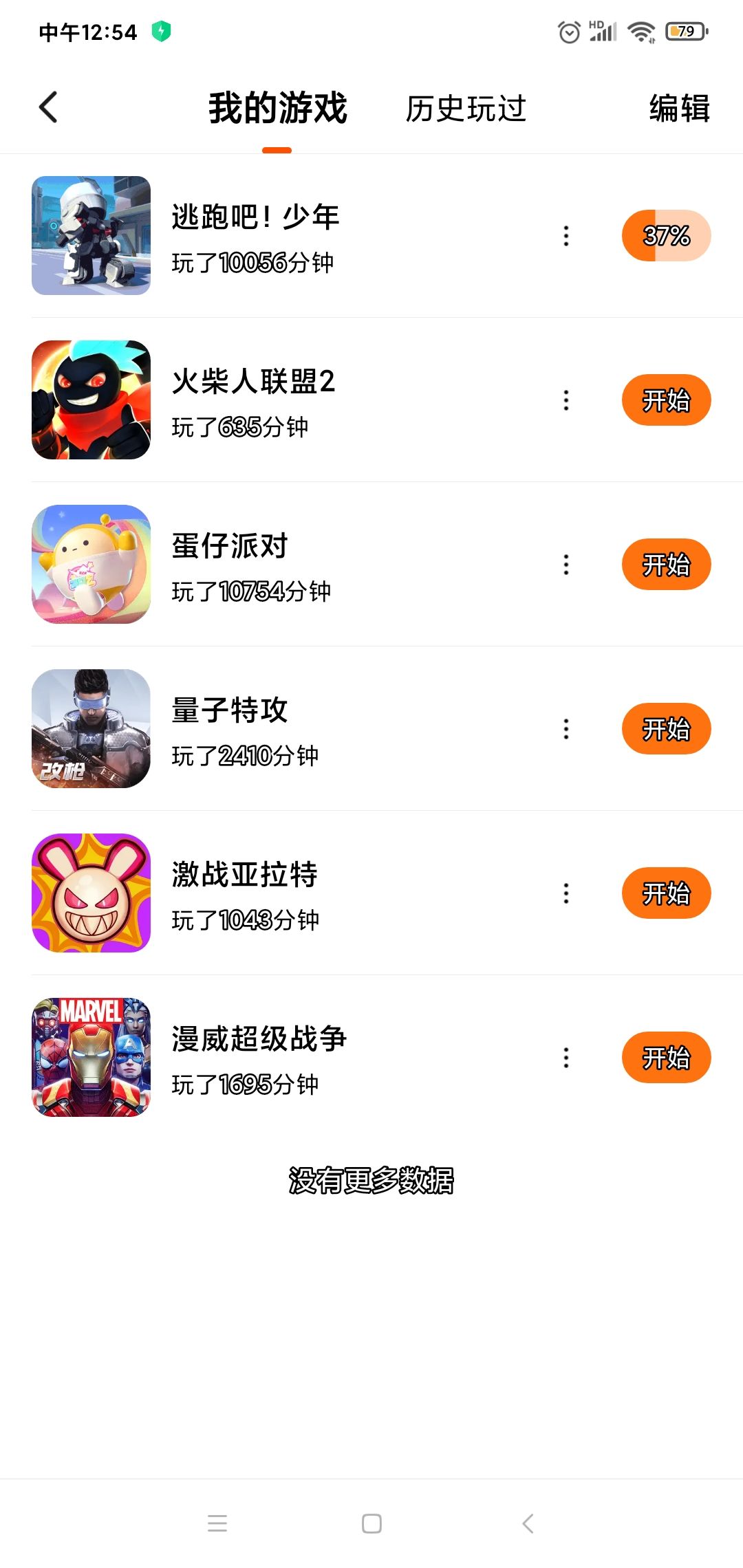Tap 编辑 to edit the game list
743x1568 pixels.
tap(679, 109)
